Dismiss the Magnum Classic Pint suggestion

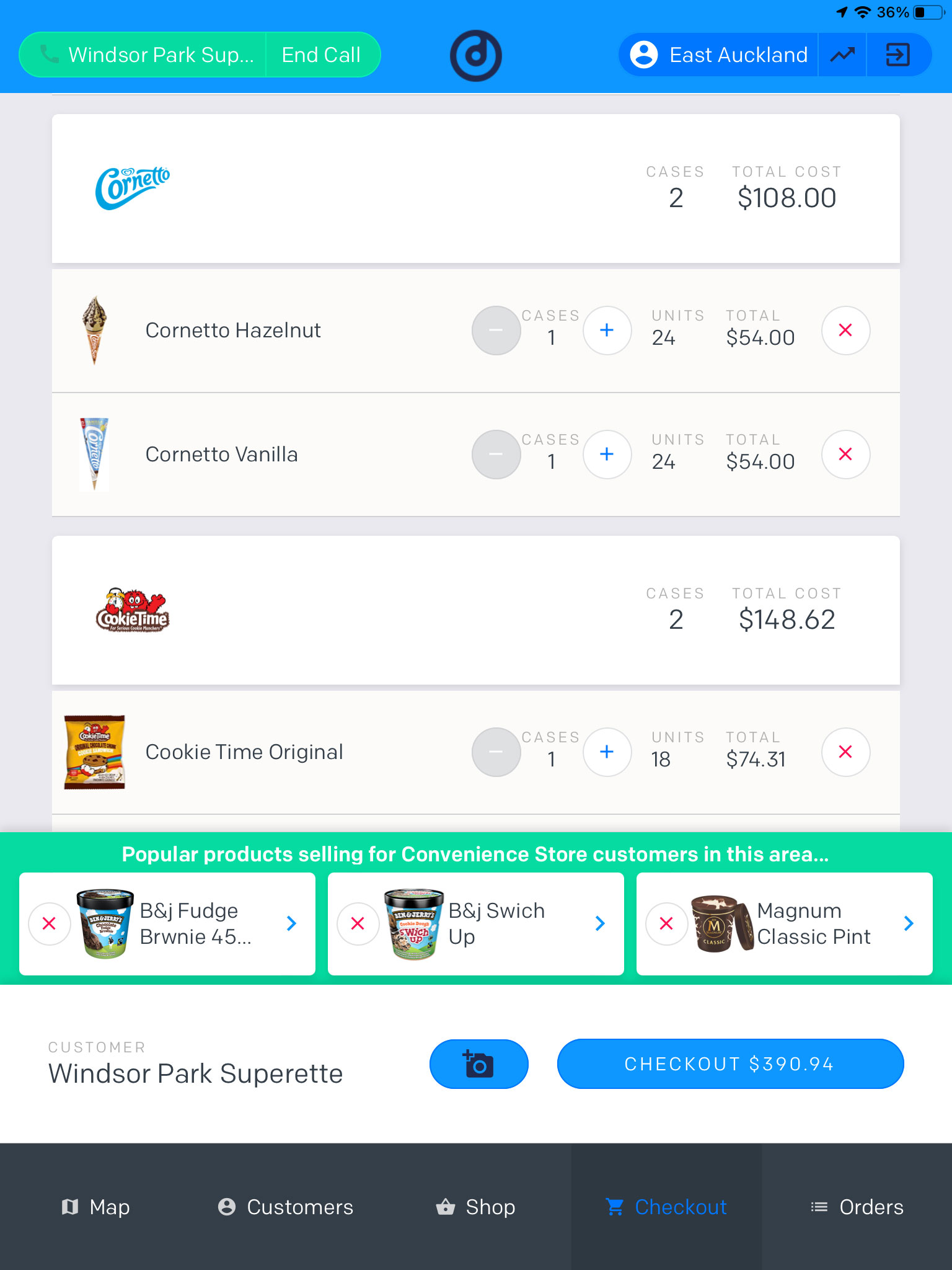coord(666,923)
